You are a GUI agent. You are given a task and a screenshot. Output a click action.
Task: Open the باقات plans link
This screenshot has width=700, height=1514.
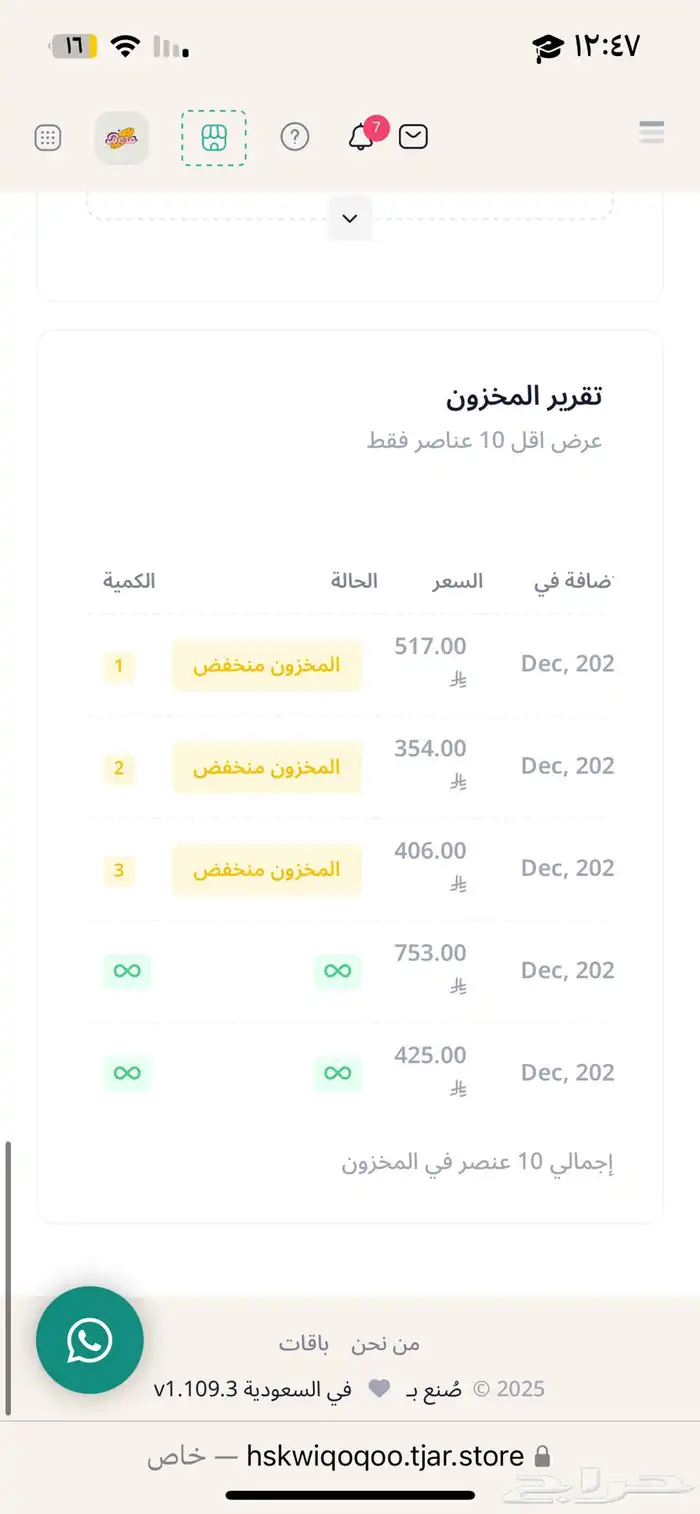pos(304,1343)
